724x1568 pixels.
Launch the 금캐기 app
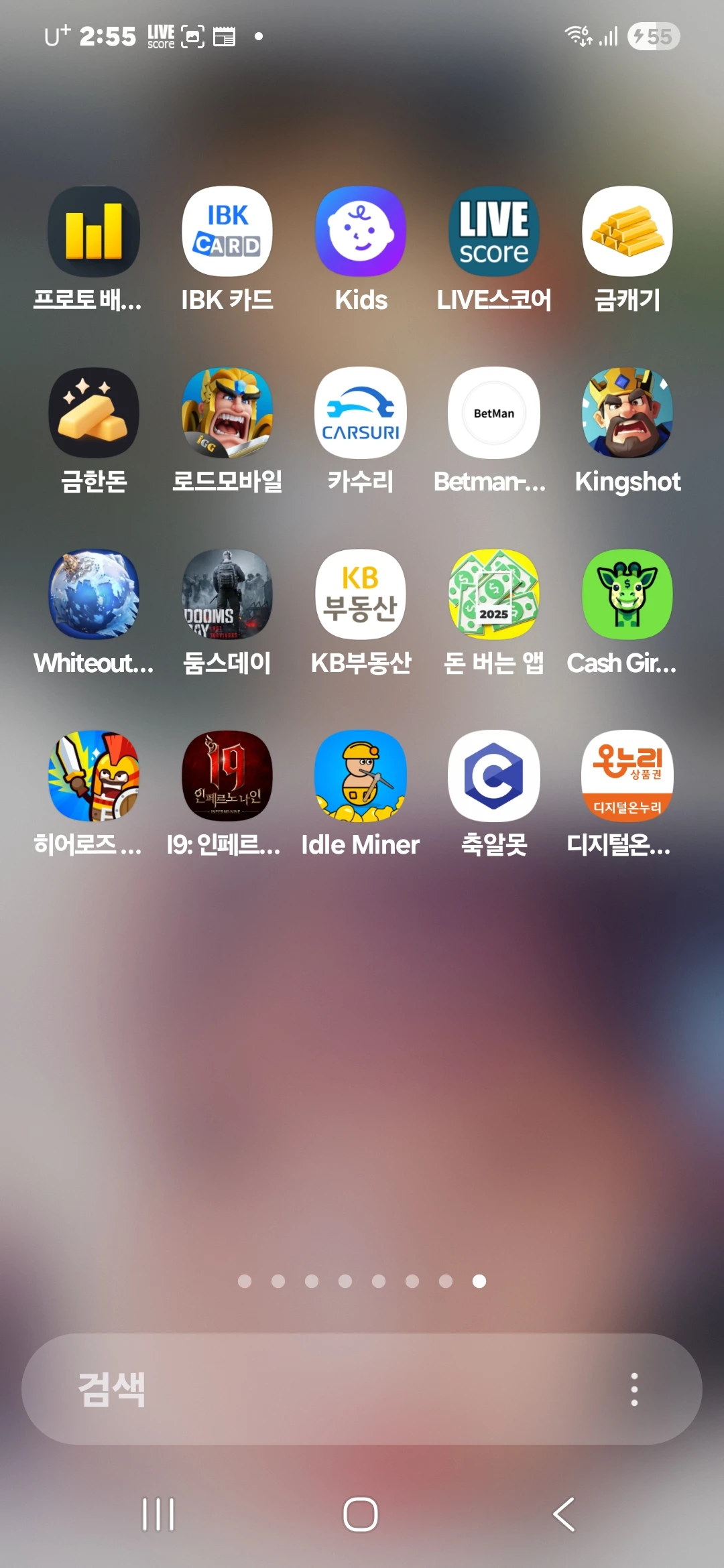[x=627, y=232]
